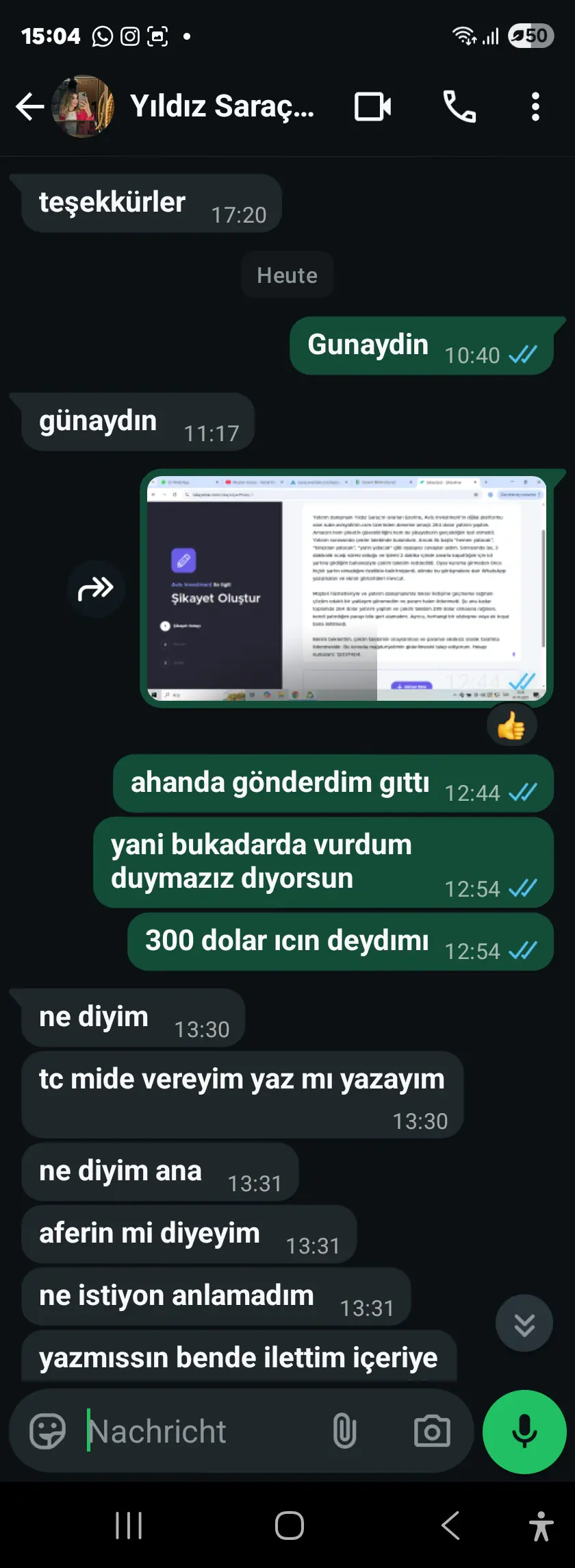This screenshot has height=1568, width=575.
Task: Open the Şikayet Oluştur screenshot image
Action: click(346, 588)
